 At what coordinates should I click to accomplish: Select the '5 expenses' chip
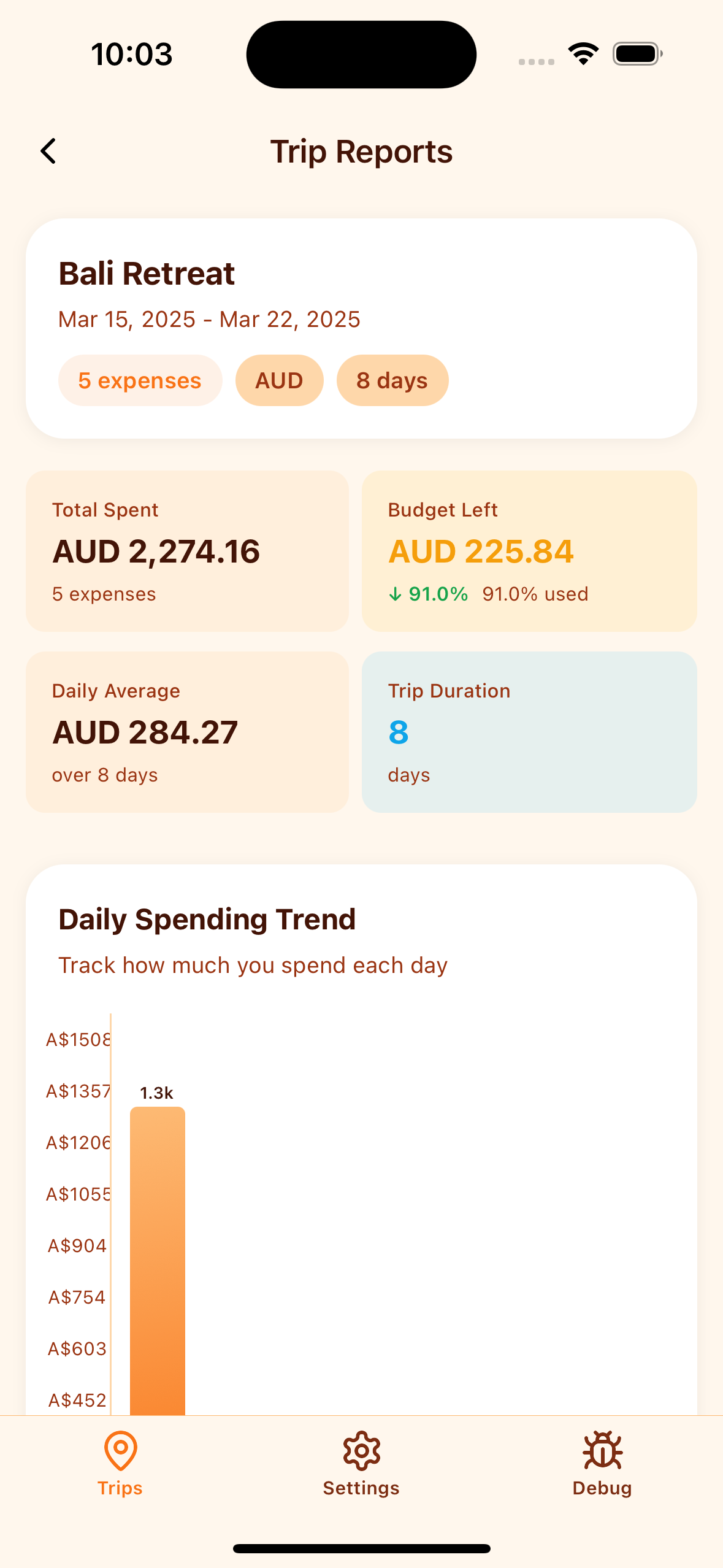tap(139, 380)
